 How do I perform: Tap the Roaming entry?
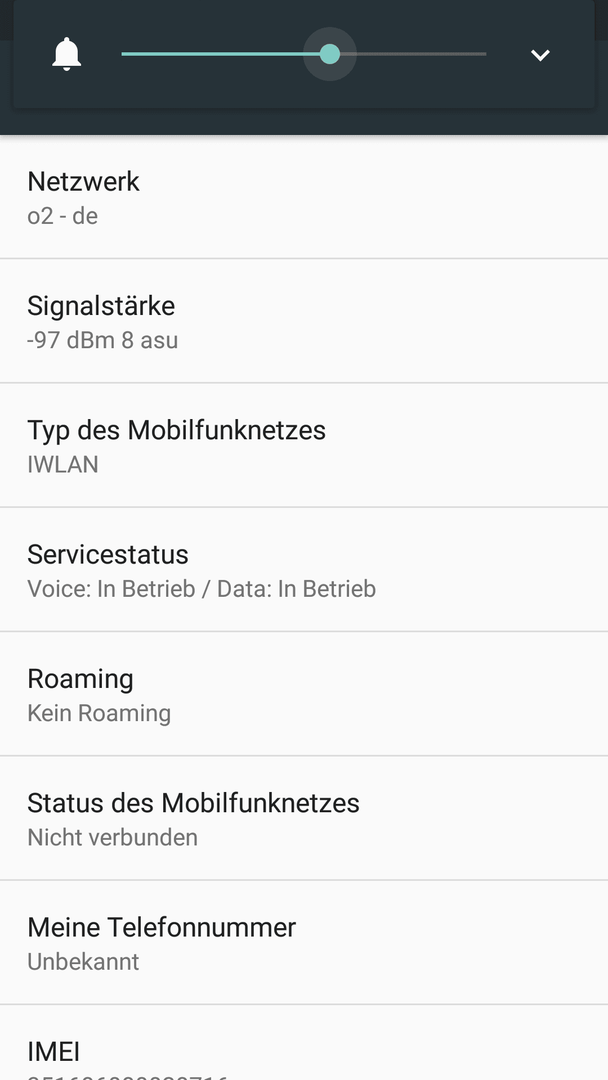[x=304, y=694]
